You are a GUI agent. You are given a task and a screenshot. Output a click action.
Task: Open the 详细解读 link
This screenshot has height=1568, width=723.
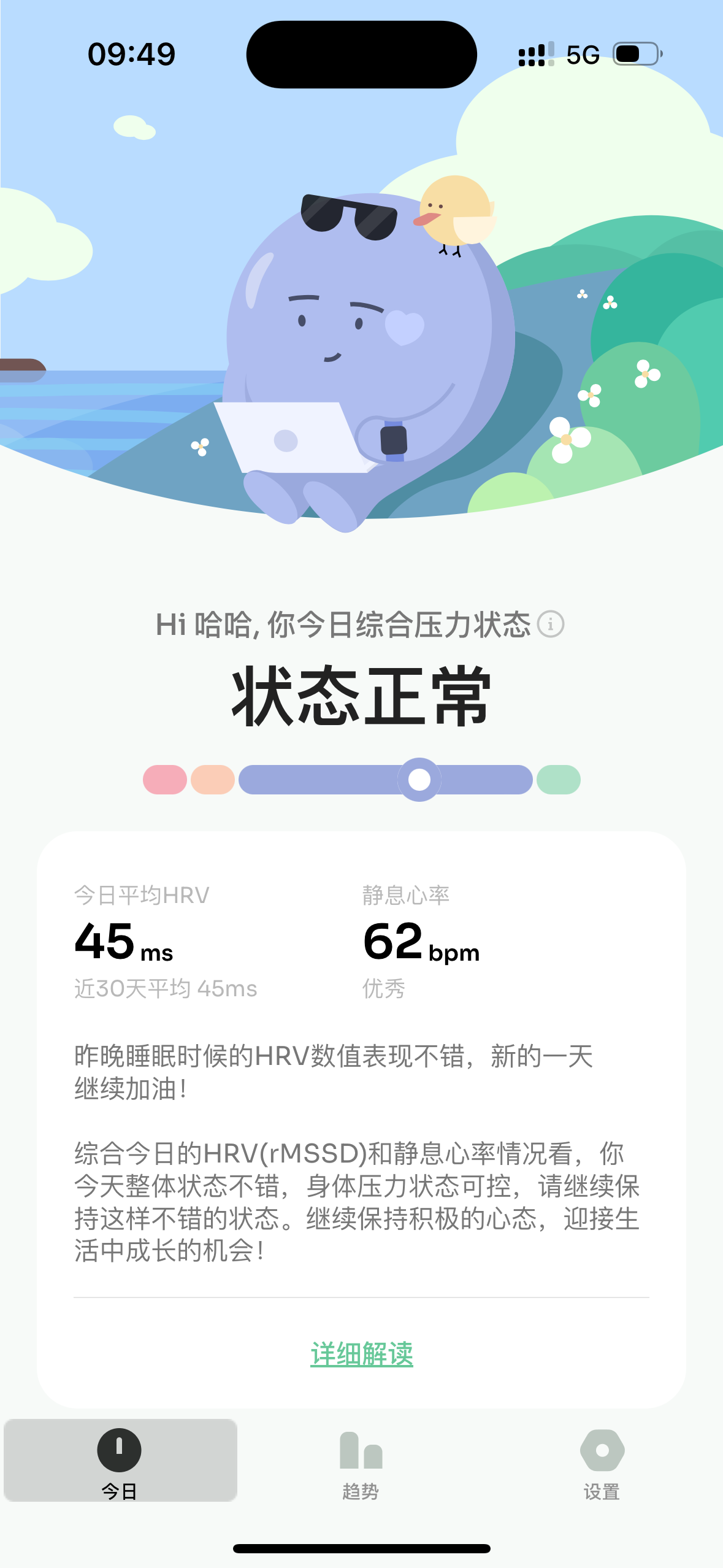coord(362,1354)
